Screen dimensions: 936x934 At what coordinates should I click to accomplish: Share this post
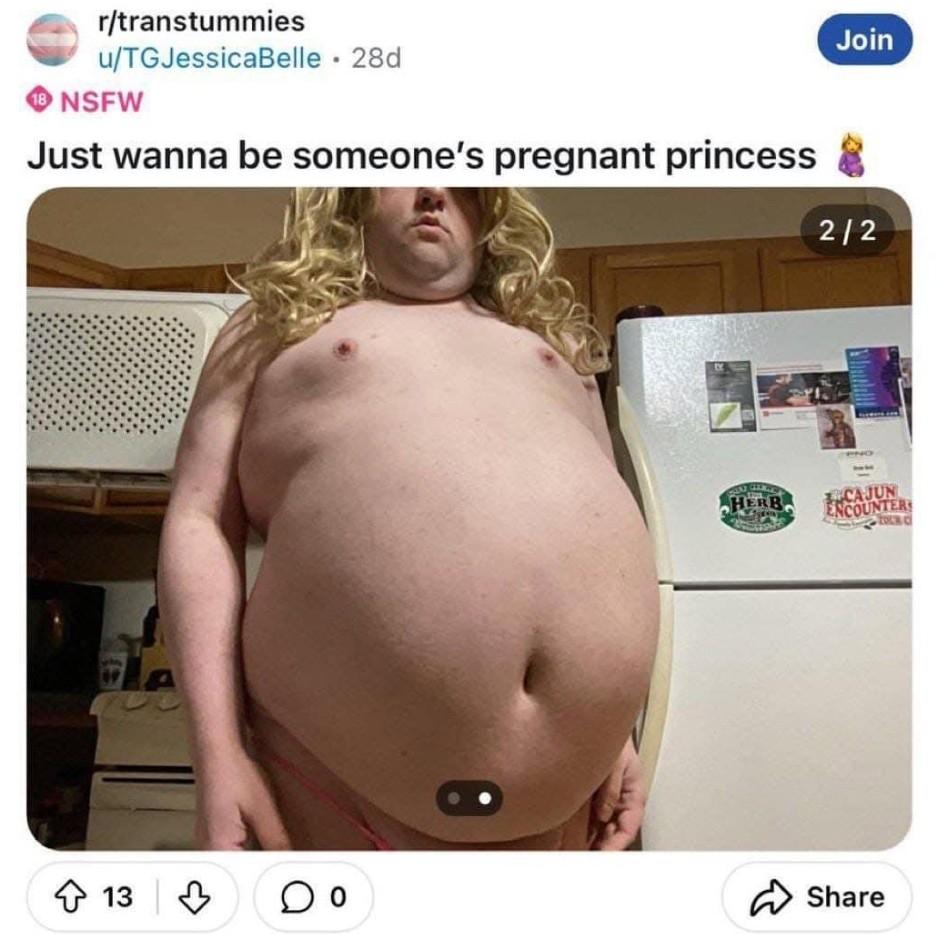[x=816, y=897]
